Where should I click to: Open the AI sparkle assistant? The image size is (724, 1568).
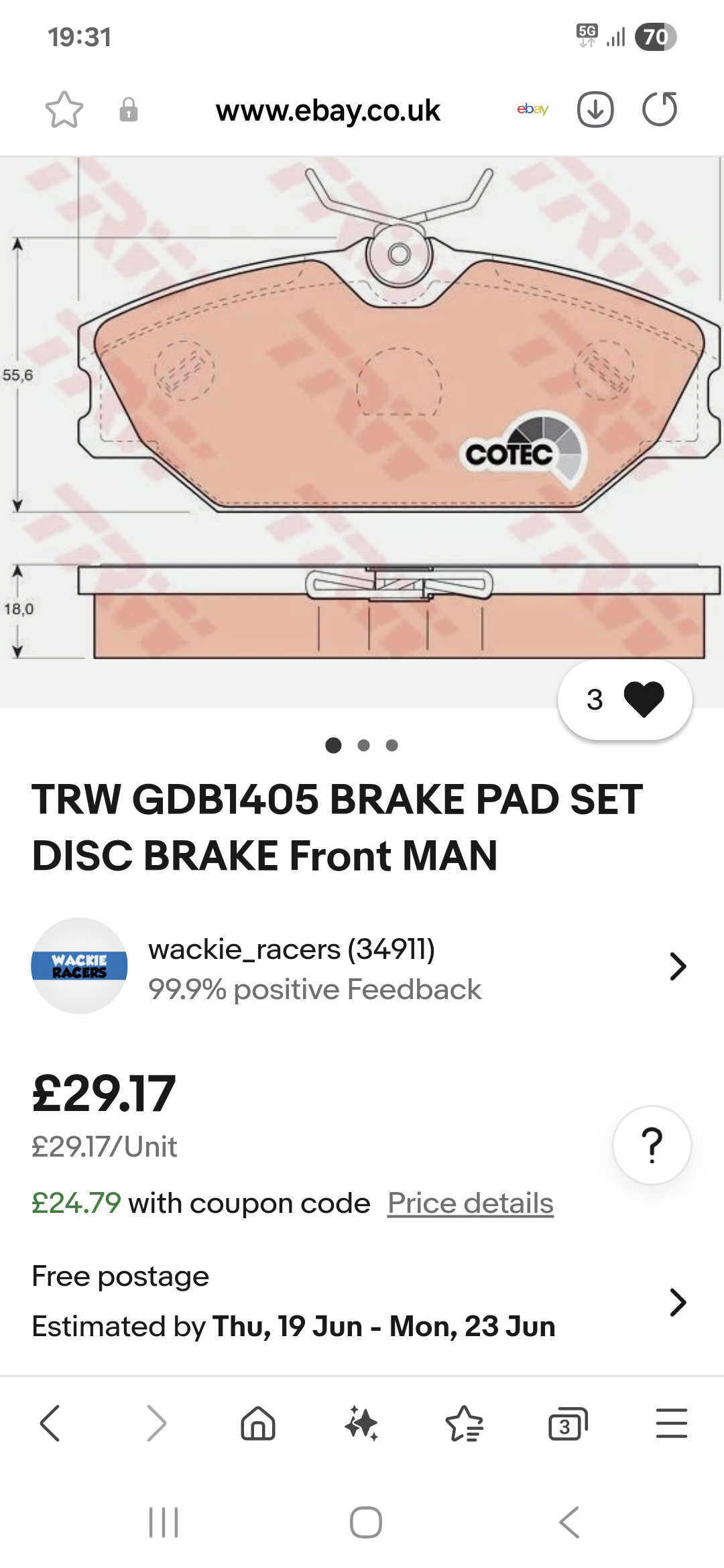pos(361,1423)
